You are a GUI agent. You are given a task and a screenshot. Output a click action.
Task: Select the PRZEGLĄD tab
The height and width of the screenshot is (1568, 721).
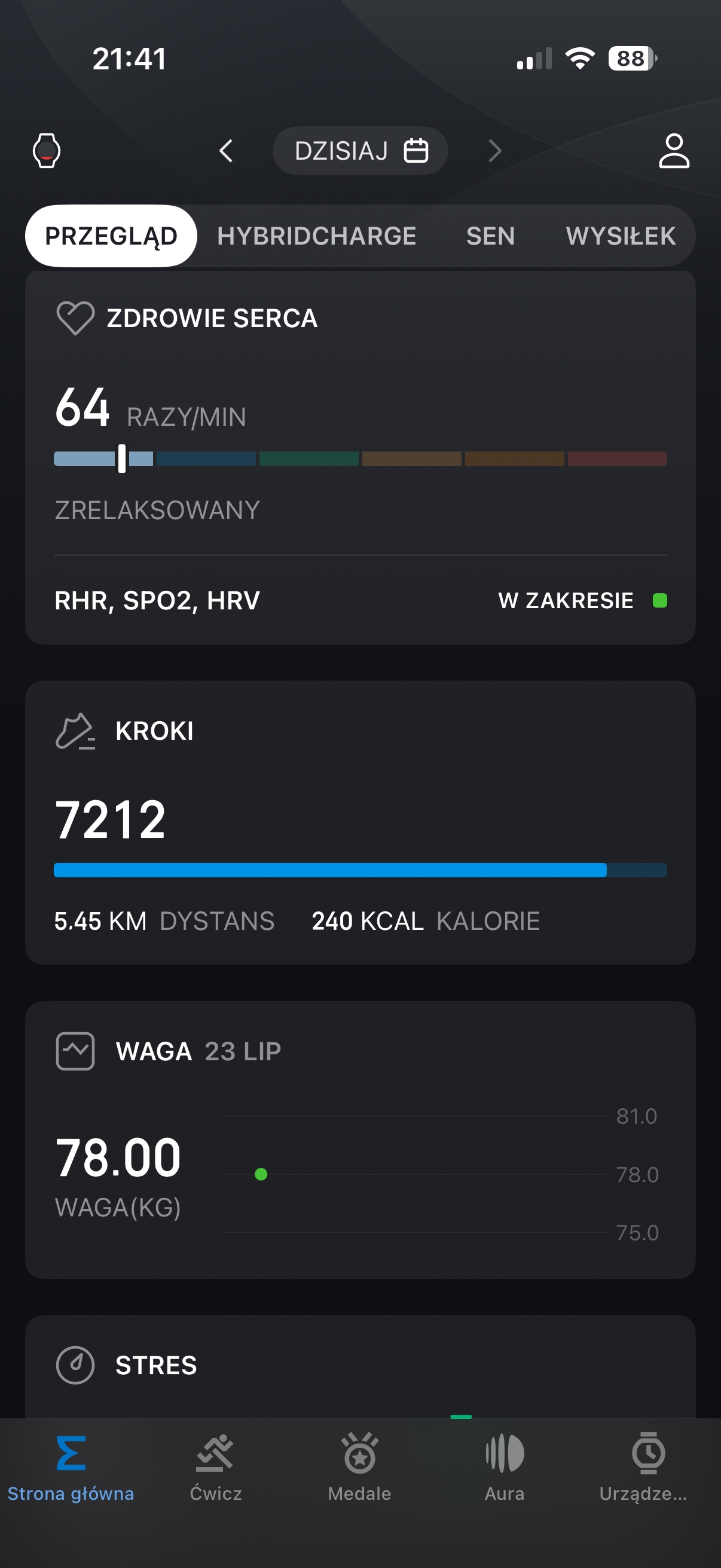111,236
